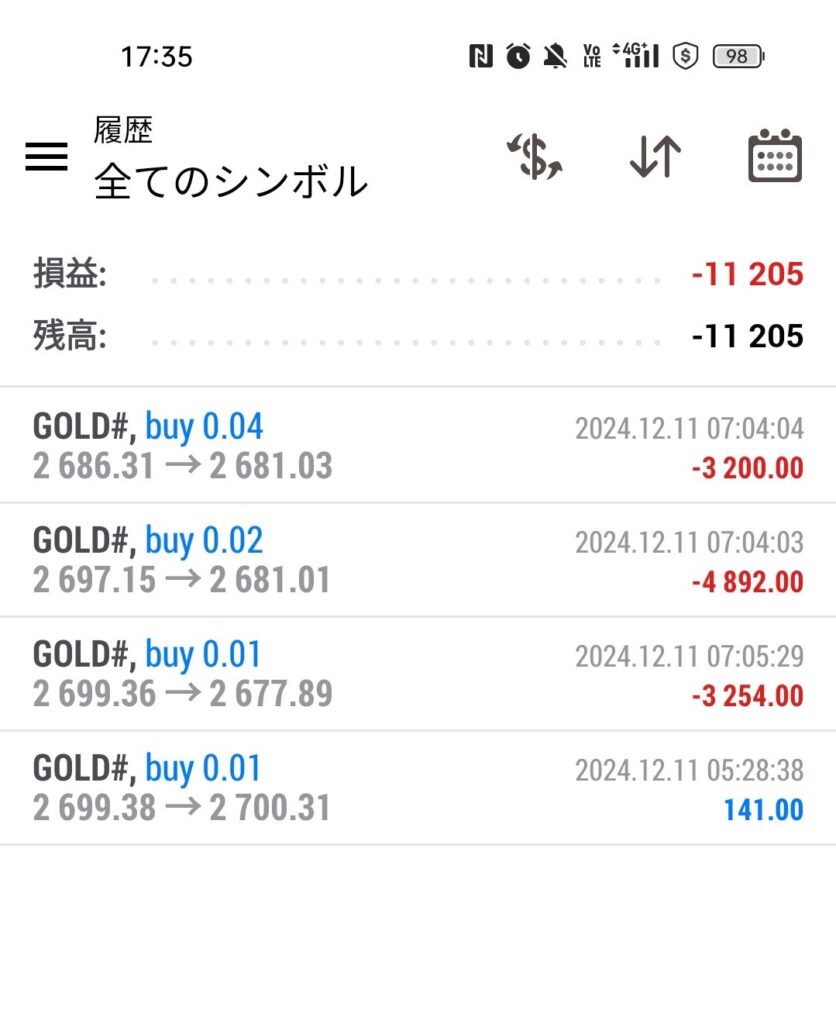Viewport: 836px width, 1024px height.
Task: Open the calendar date range picker
Action: [775, 157]
